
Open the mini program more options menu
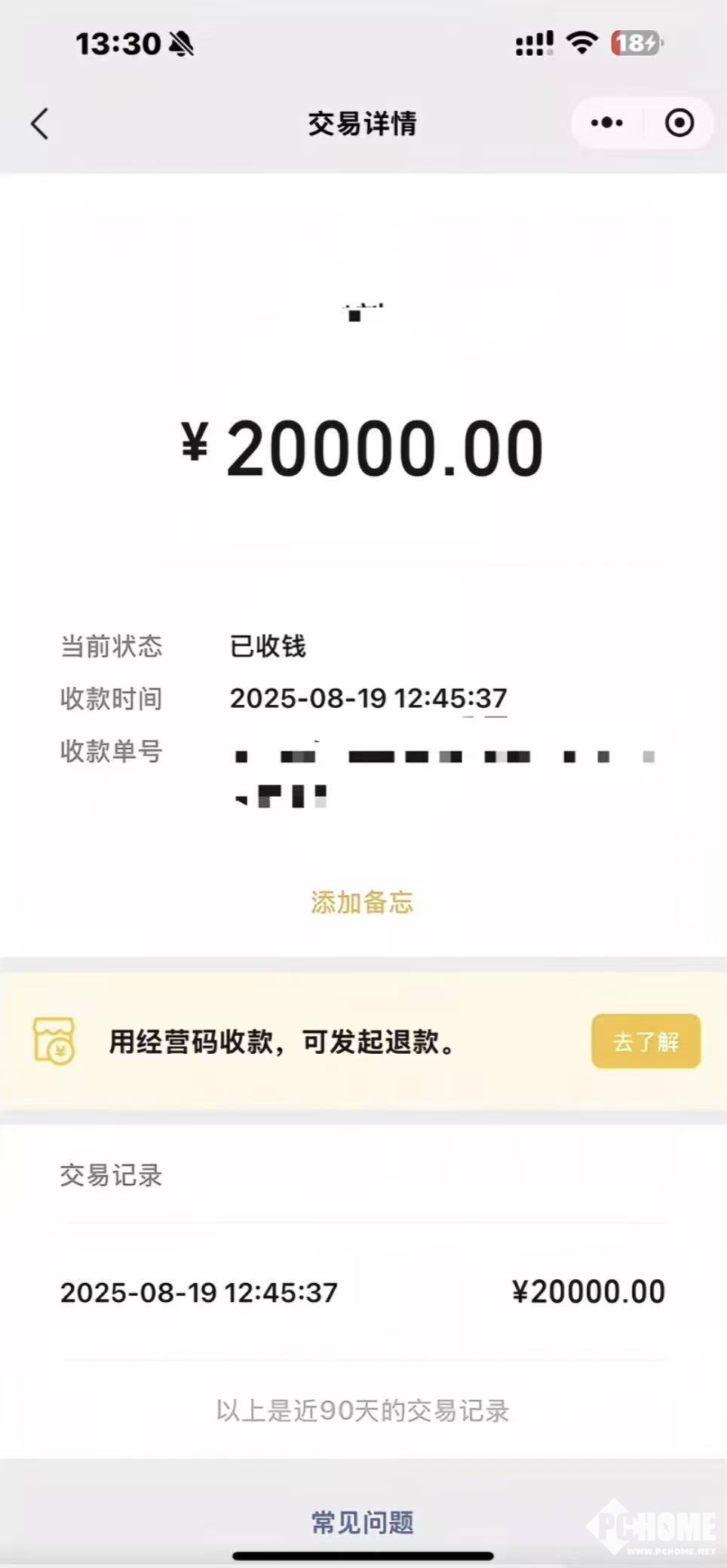(607, 123)
